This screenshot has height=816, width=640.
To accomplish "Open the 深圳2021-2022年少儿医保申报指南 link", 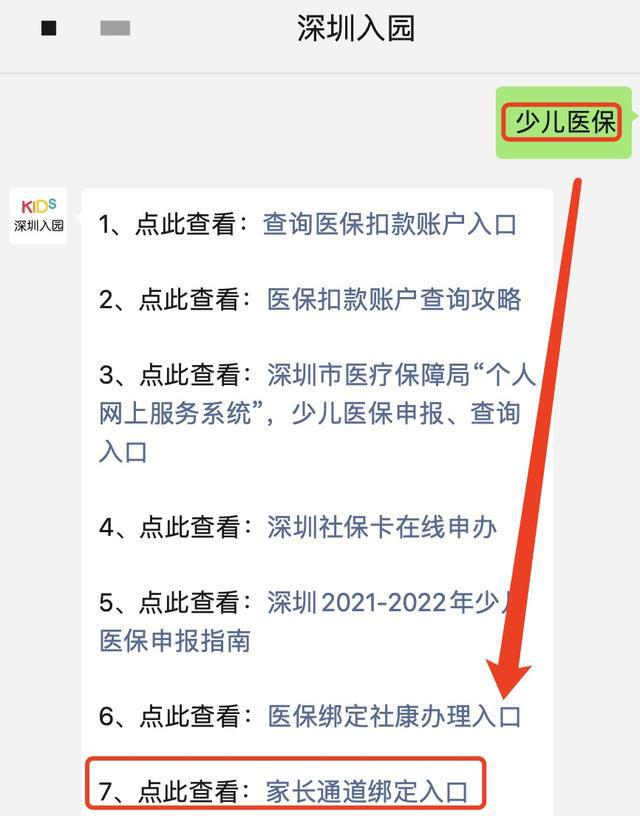I will (400, 604).
